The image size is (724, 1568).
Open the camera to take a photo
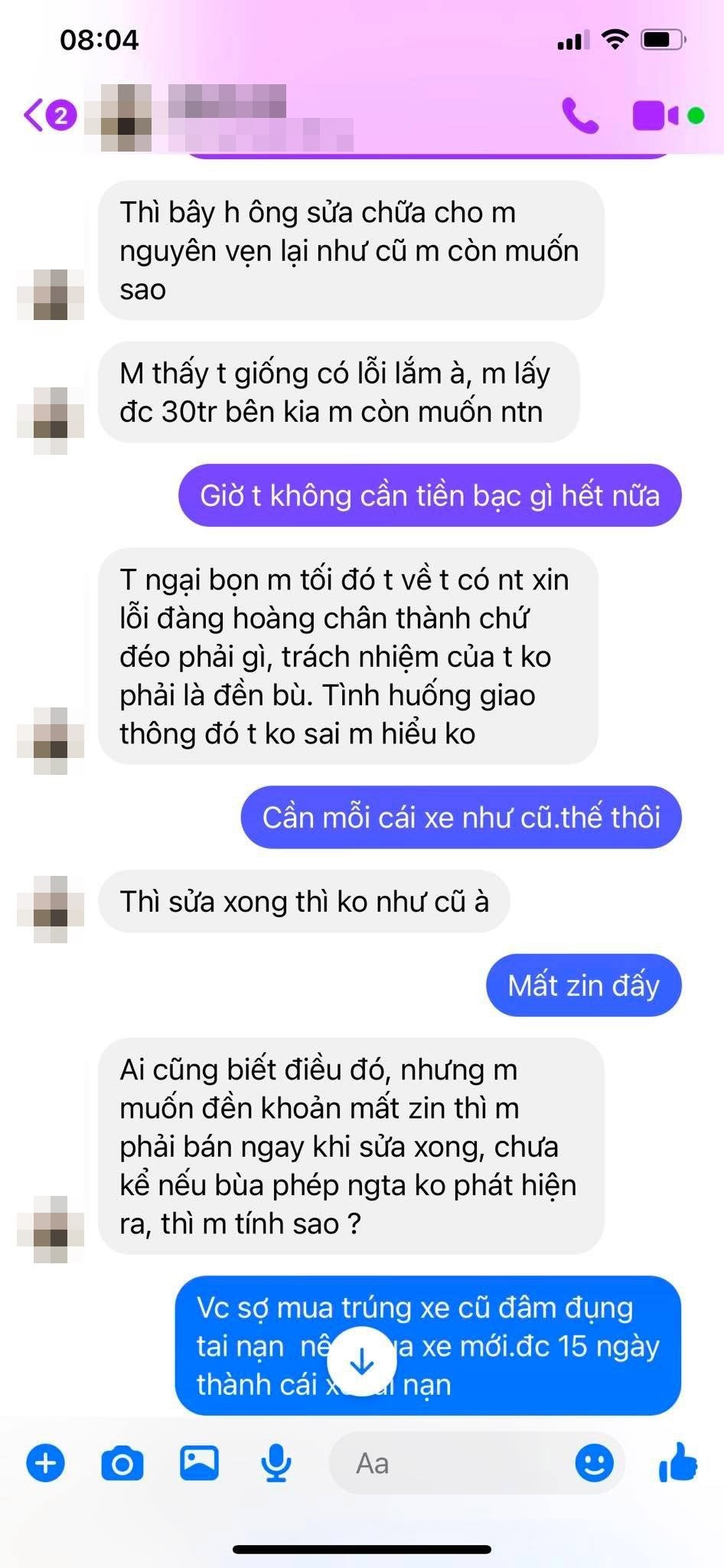click(x=122, y=1463)
